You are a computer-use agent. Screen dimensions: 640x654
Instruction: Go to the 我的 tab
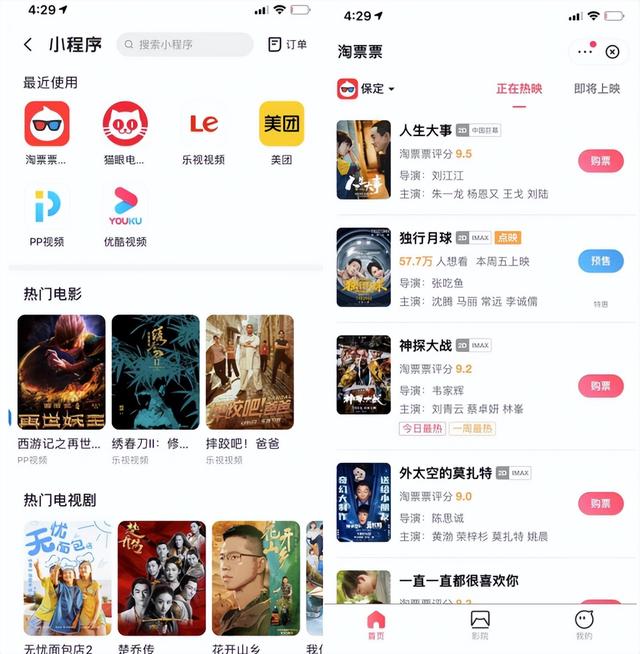pos(584,625)
